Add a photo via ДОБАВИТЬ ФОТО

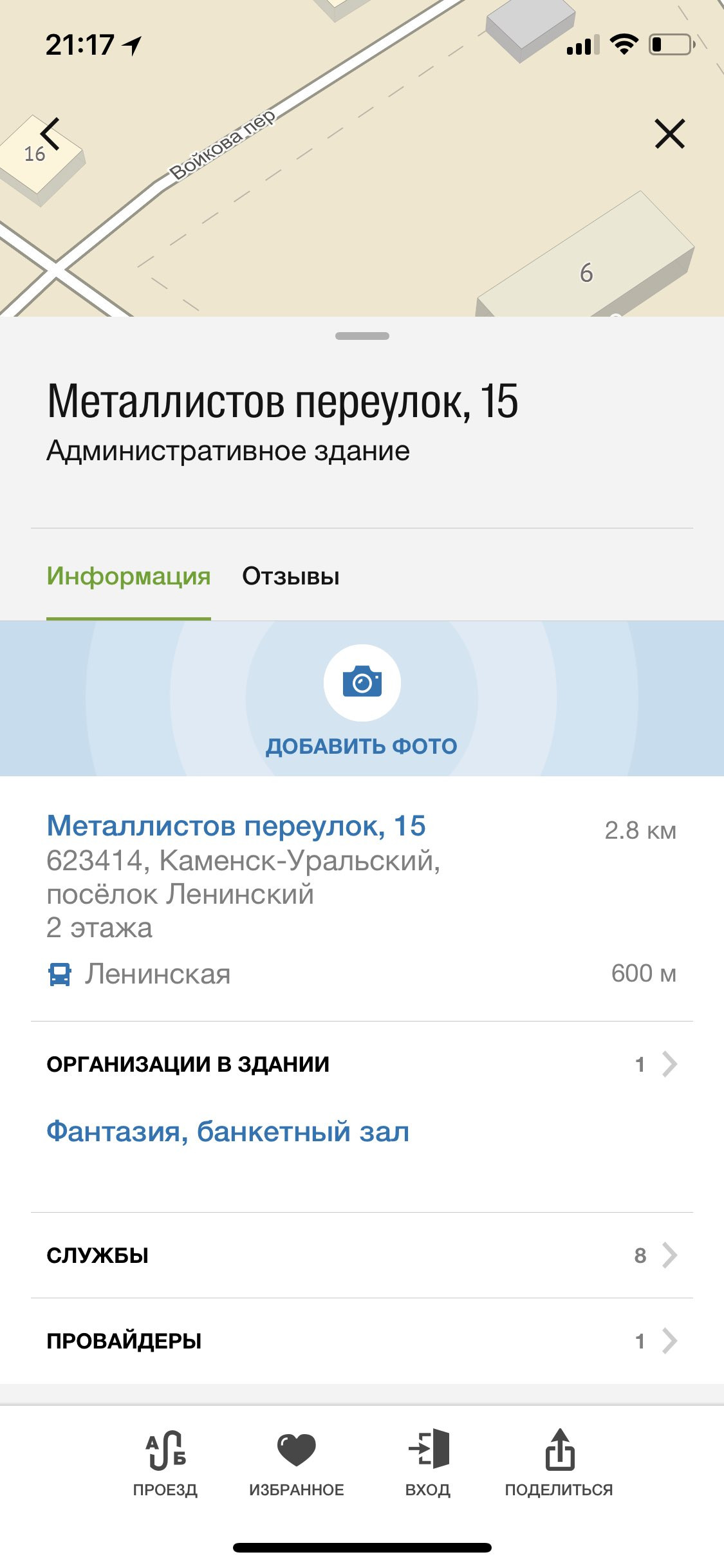click(362, 700)
